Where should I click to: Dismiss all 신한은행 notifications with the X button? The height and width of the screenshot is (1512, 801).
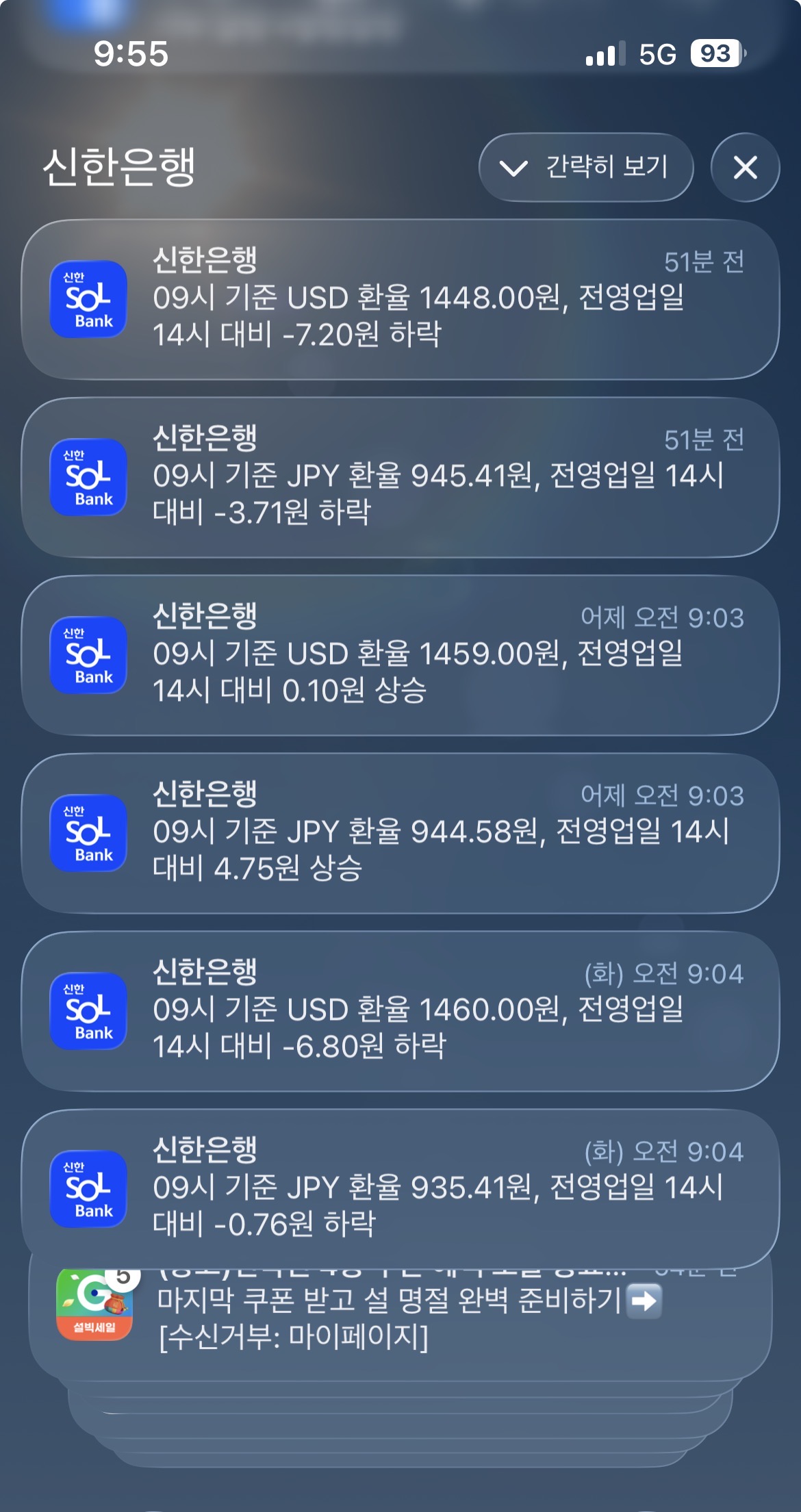(x=744, y=166)
